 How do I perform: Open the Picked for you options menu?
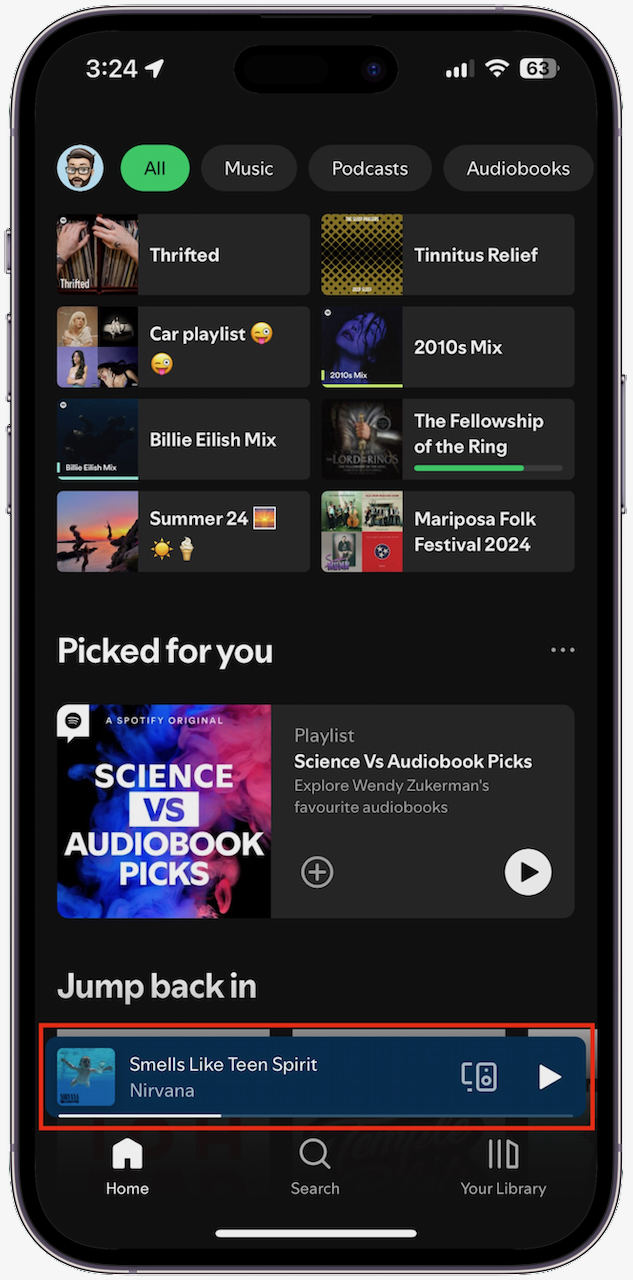(x=563, y=650)
